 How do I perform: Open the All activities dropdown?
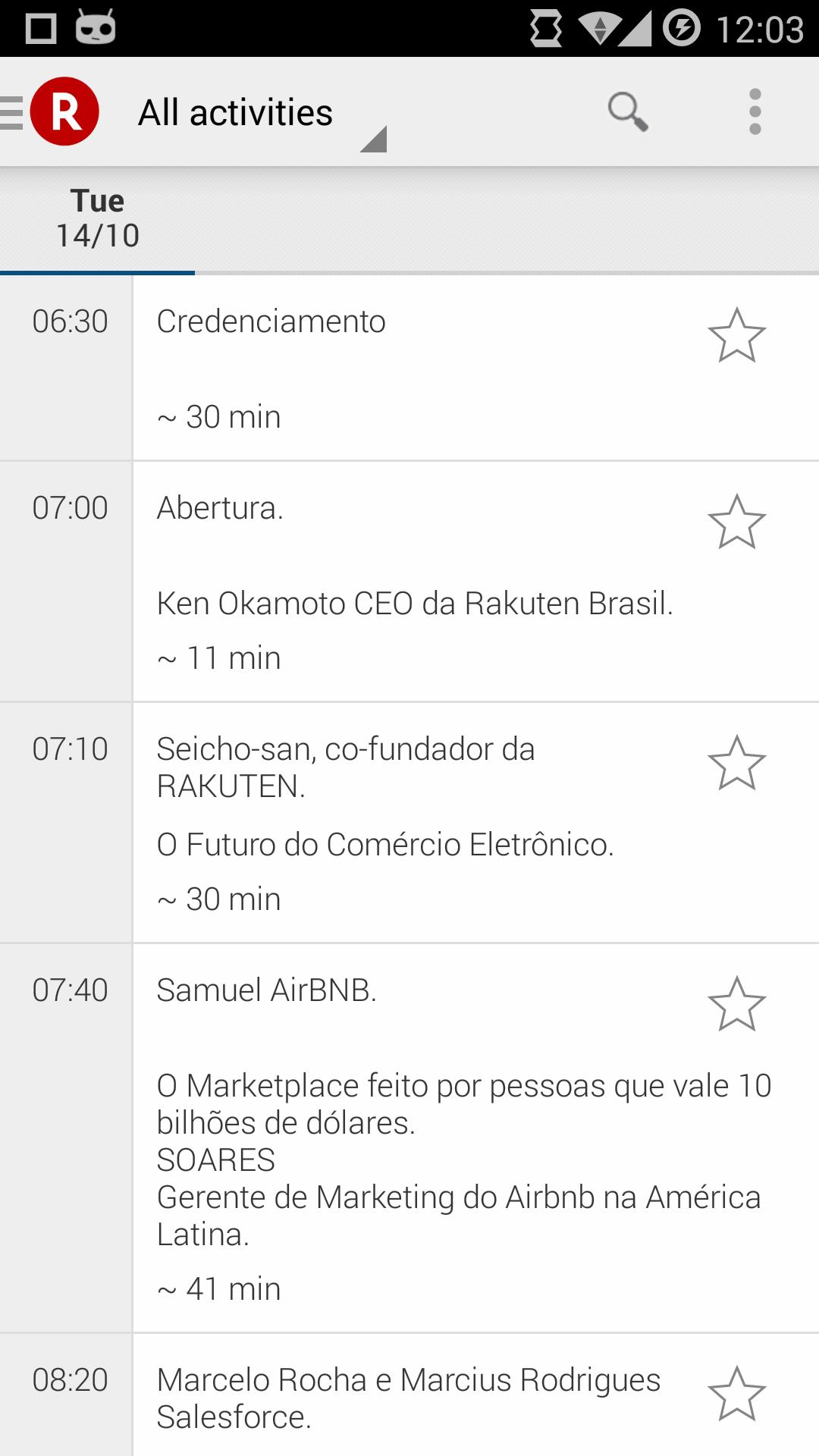click(235, 111)
